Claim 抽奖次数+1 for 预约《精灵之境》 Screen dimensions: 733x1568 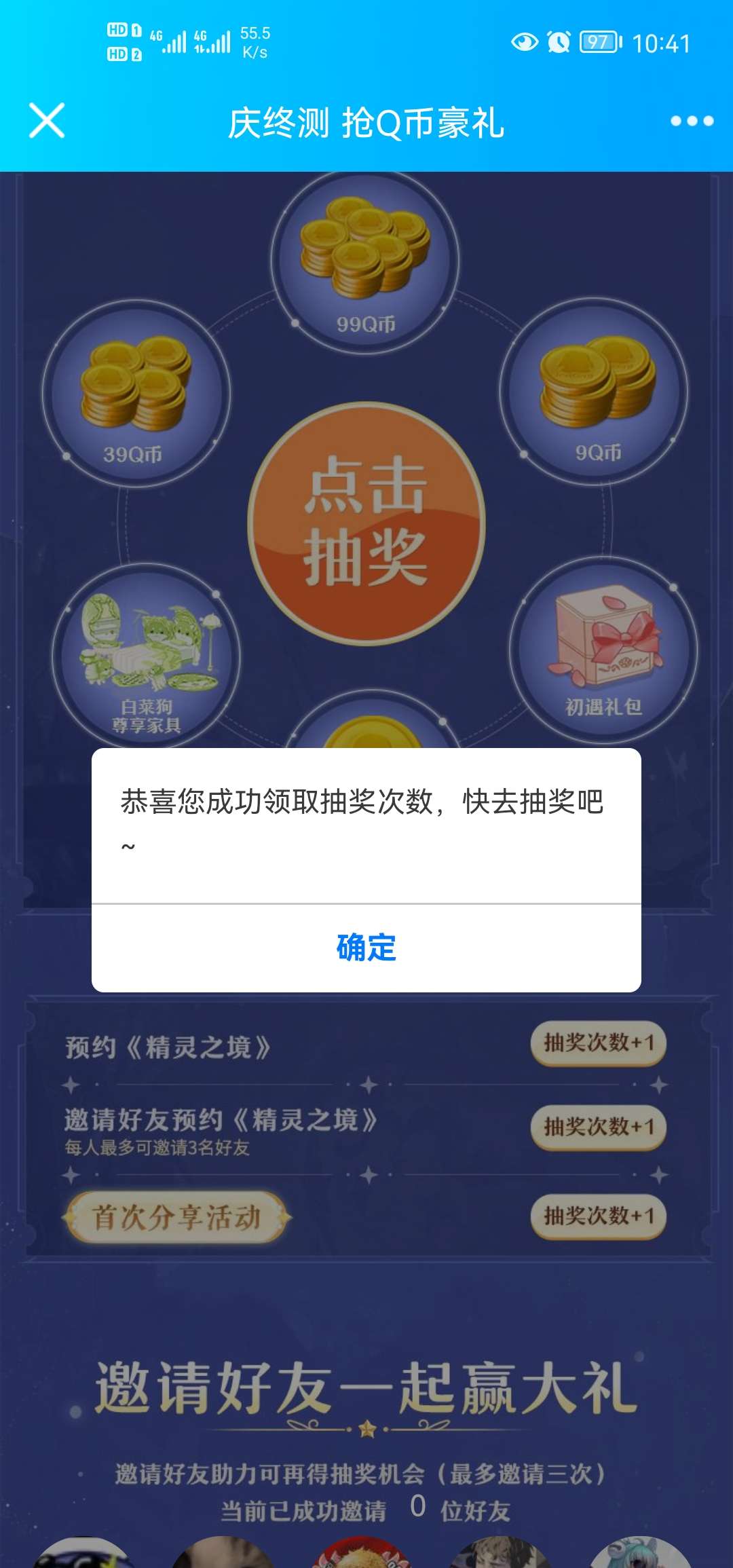(x=598, y=1043)
